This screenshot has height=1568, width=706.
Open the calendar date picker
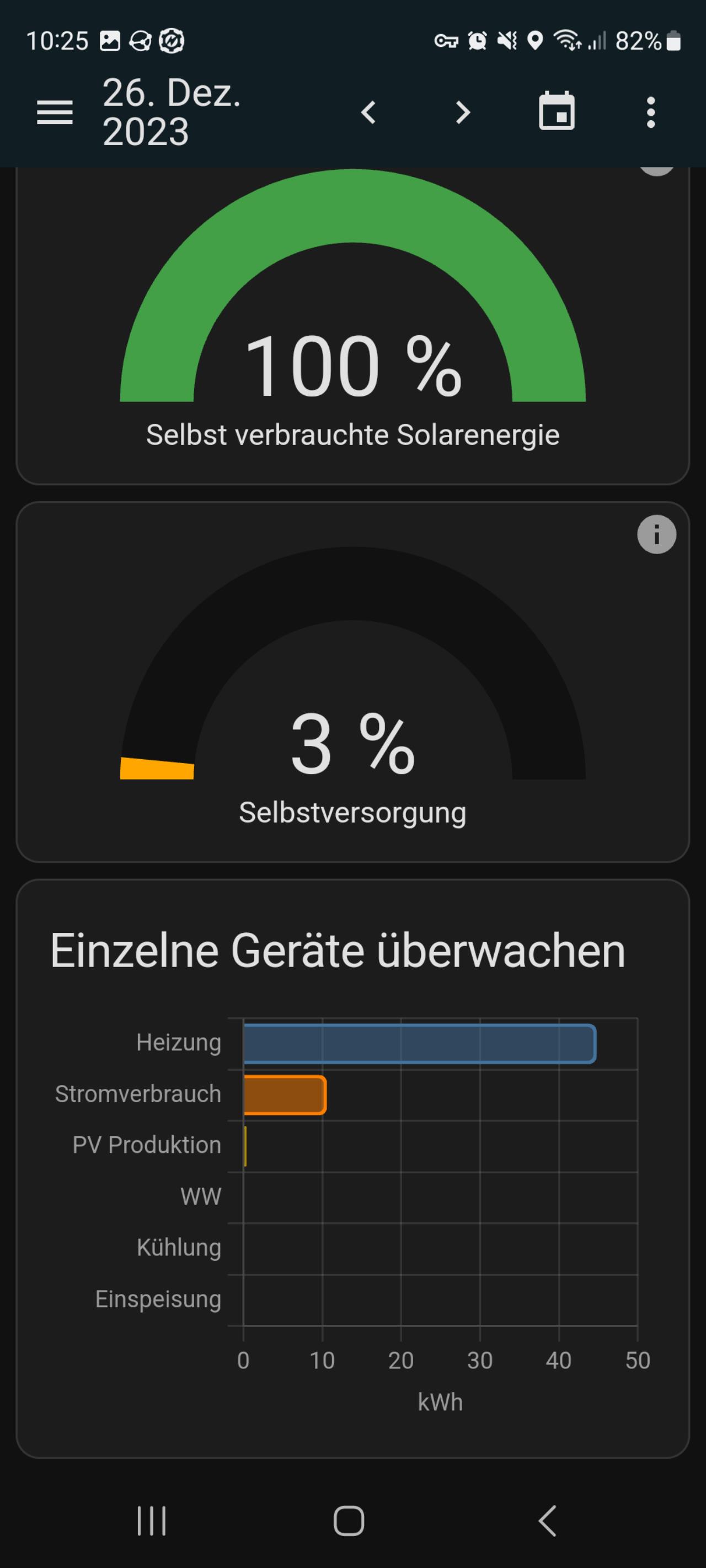click(557, 111)
